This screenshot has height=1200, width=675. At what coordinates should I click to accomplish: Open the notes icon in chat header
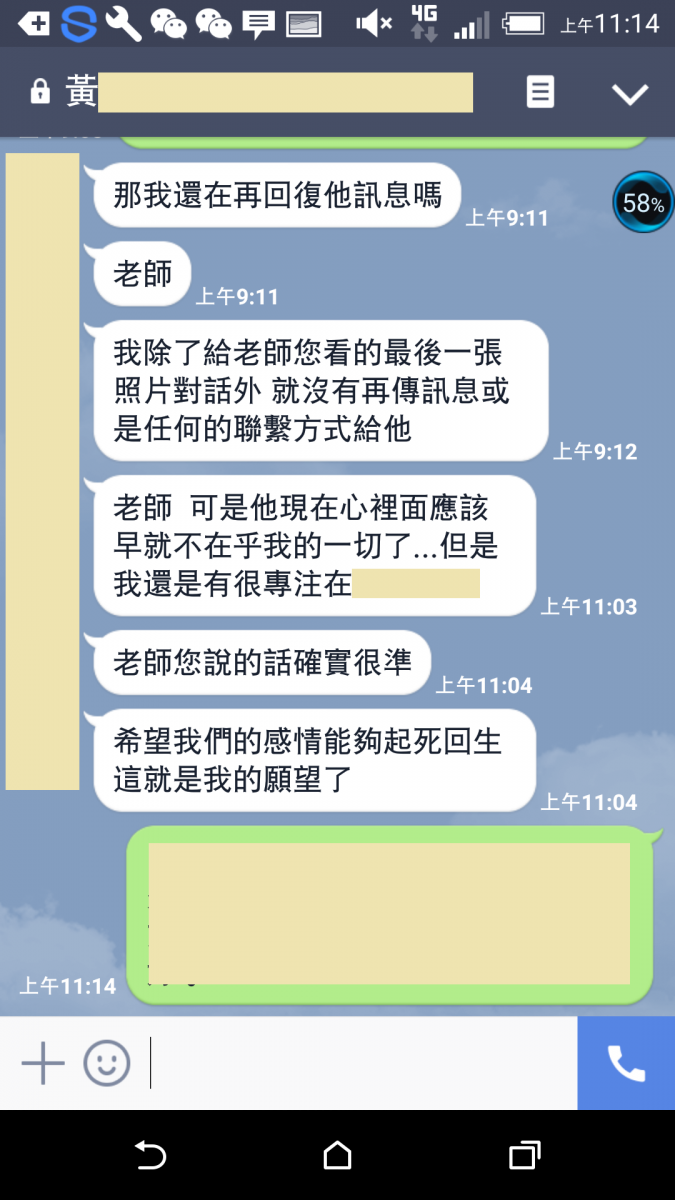coord(540,93)
